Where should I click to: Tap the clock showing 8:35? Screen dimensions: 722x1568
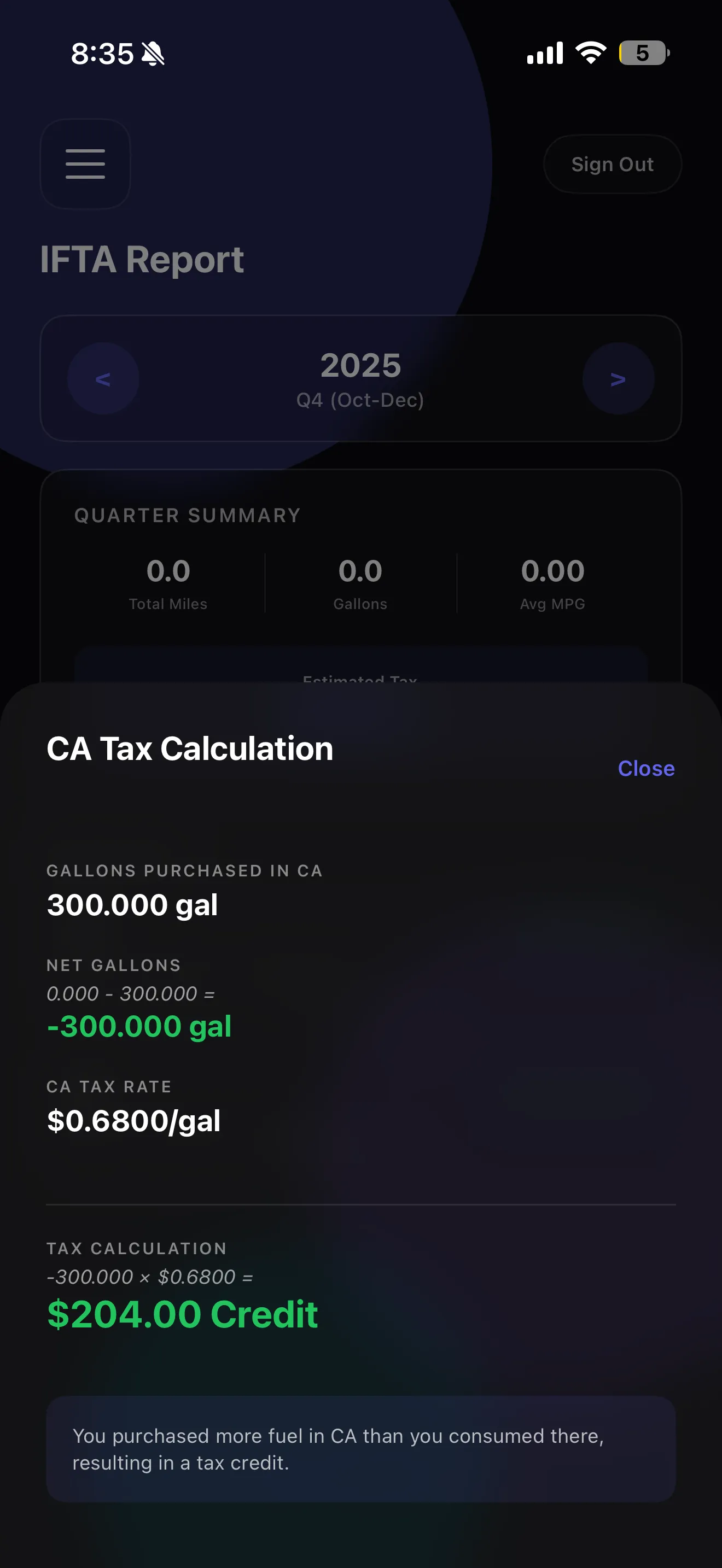coord(101,54)
